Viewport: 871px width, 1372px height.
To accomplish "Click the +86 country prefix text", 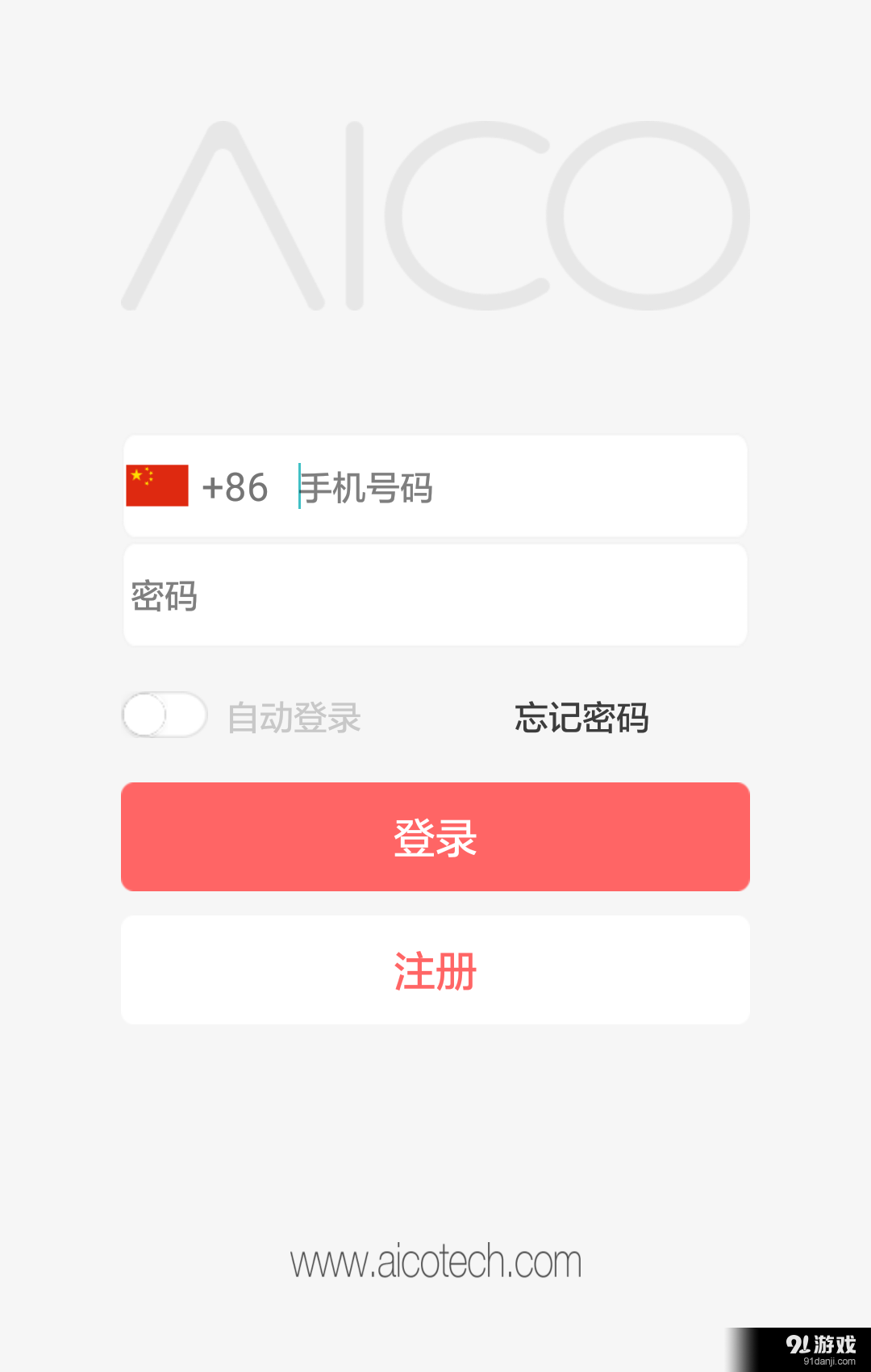I will (235, 486).
